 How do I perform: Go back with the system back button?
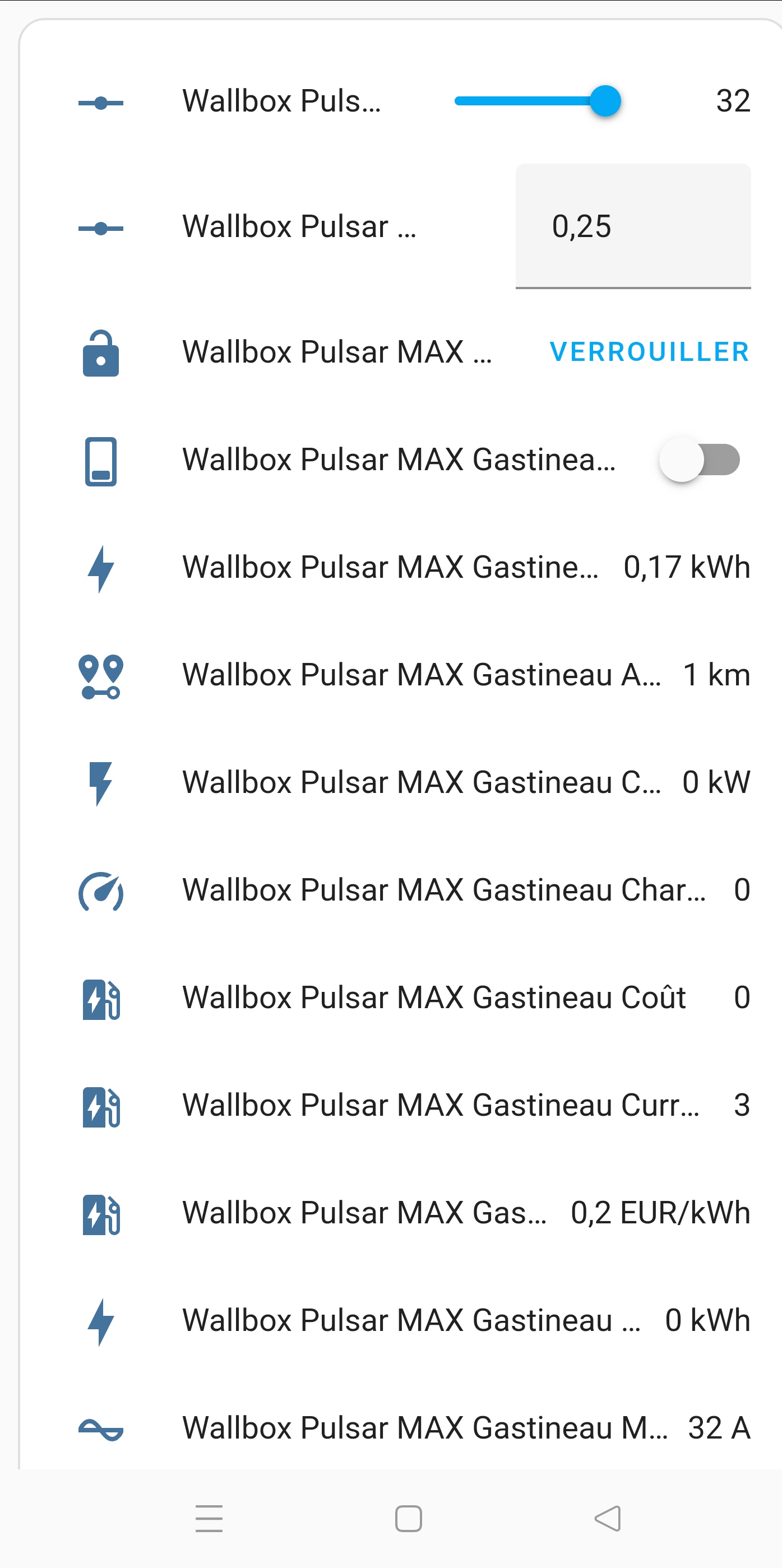click(607, 1519)
